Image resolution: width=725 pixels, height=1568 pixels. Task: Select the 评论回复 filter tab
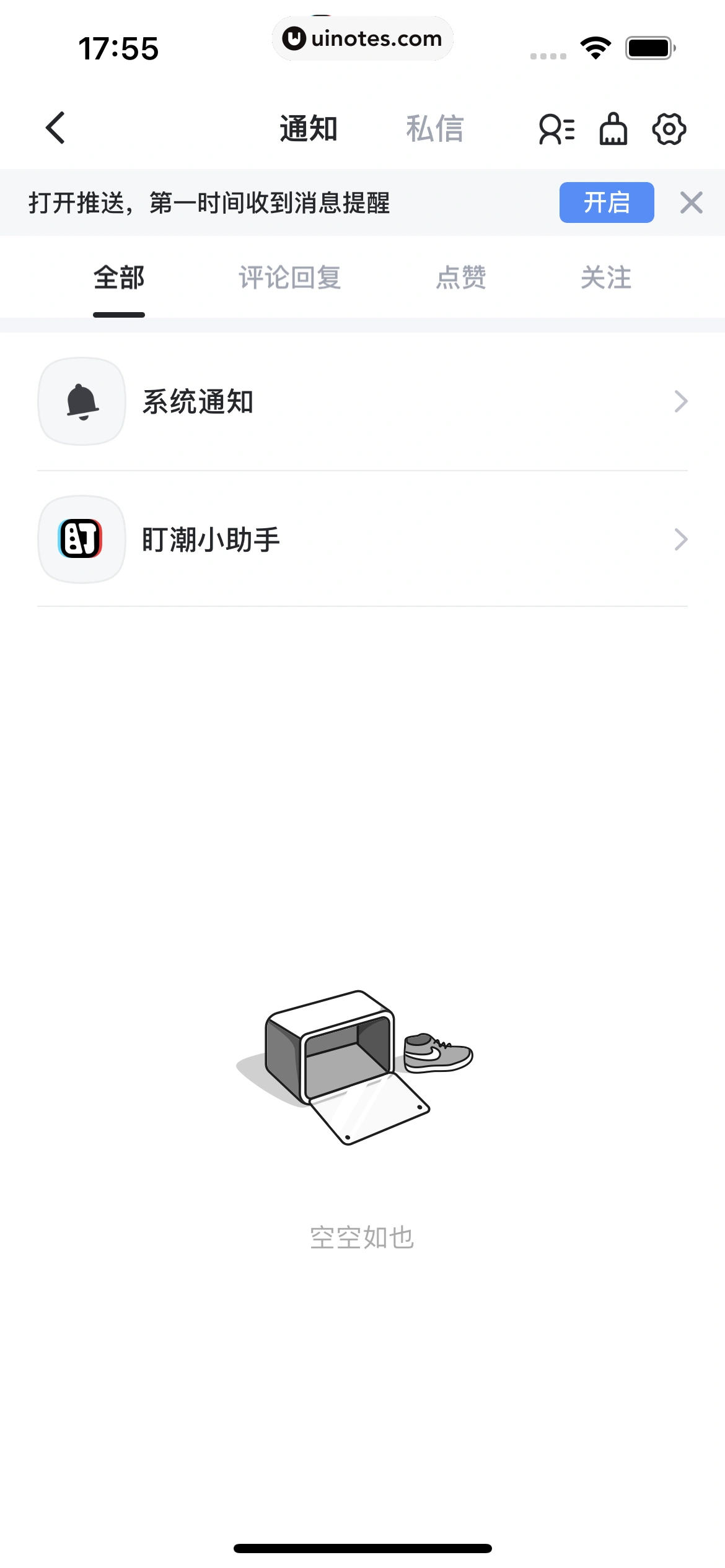coord(289,277)
